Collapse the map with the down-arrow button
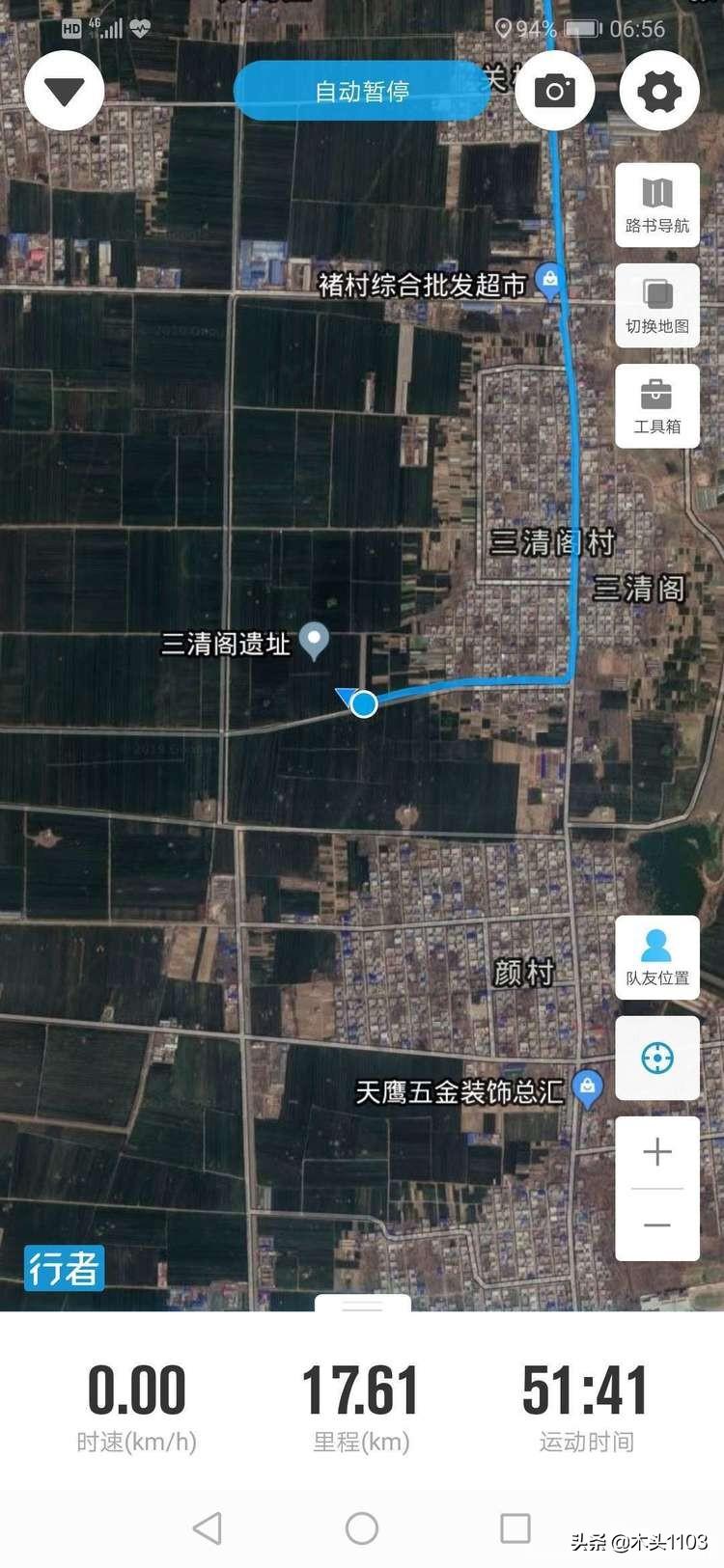Viewport: 724px width, 1568px height. click(65, 91)
